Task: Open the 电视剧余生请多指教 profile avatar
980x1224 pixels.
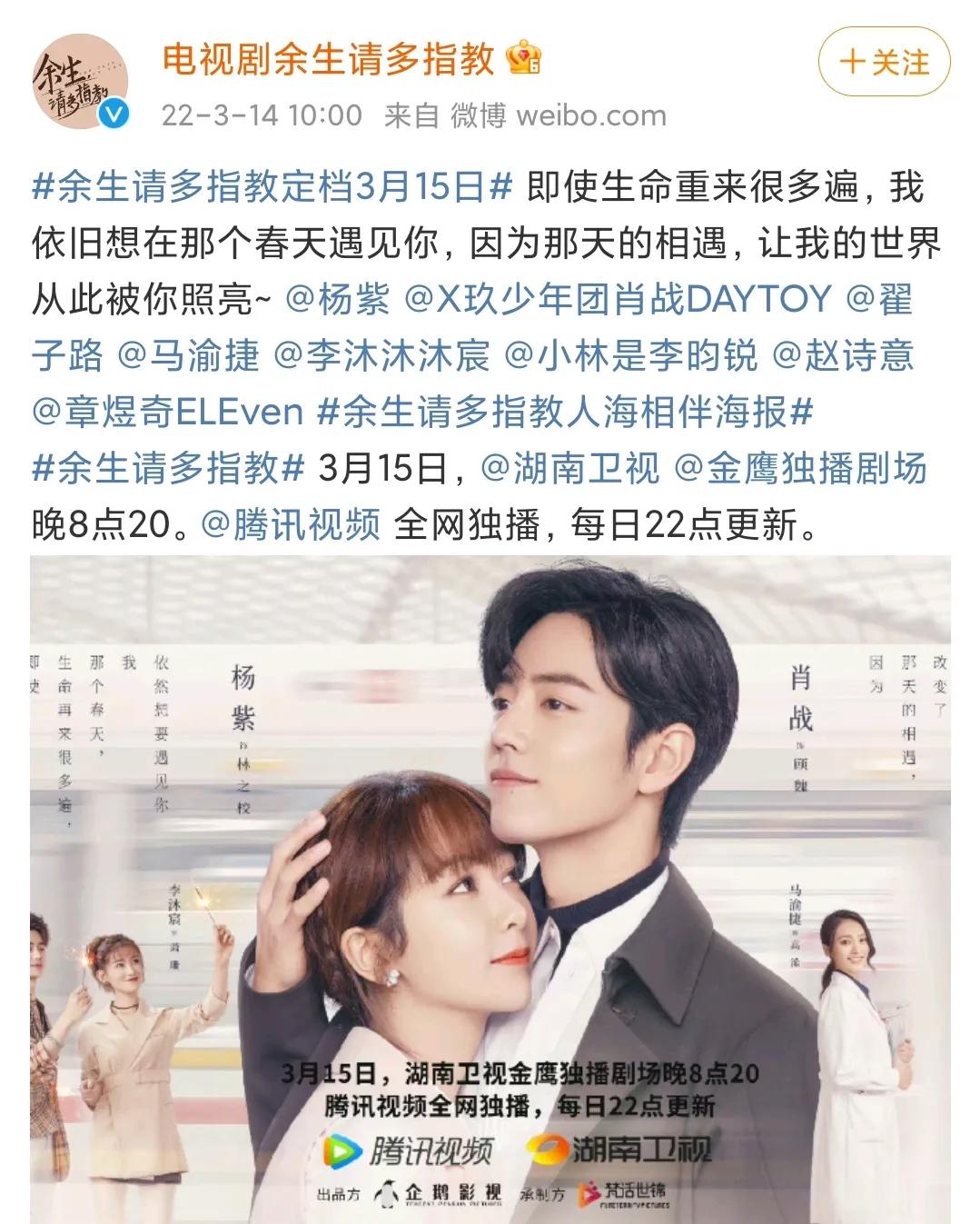Action: [81, 85]
